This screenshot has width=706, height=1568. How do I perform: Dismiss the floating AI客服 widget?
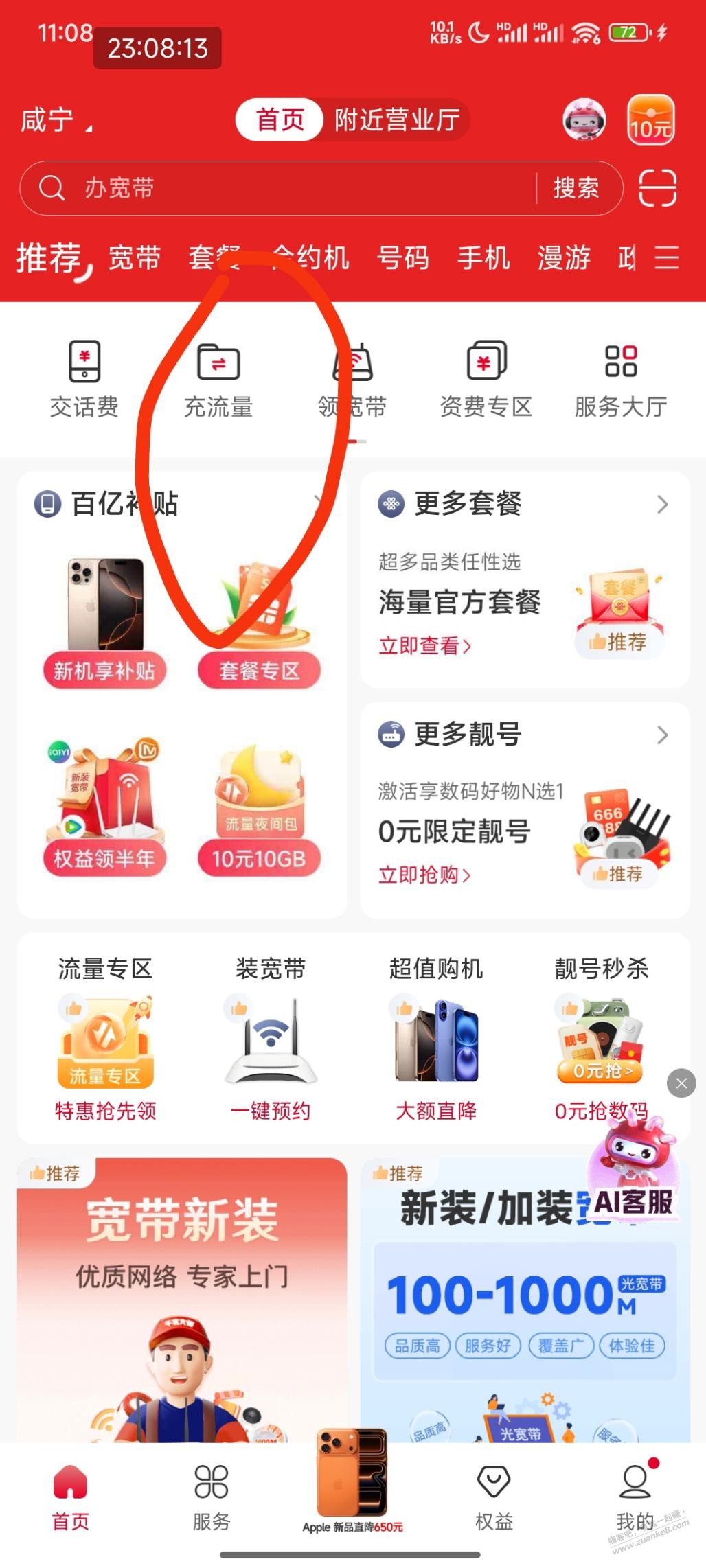point(681,1083)
